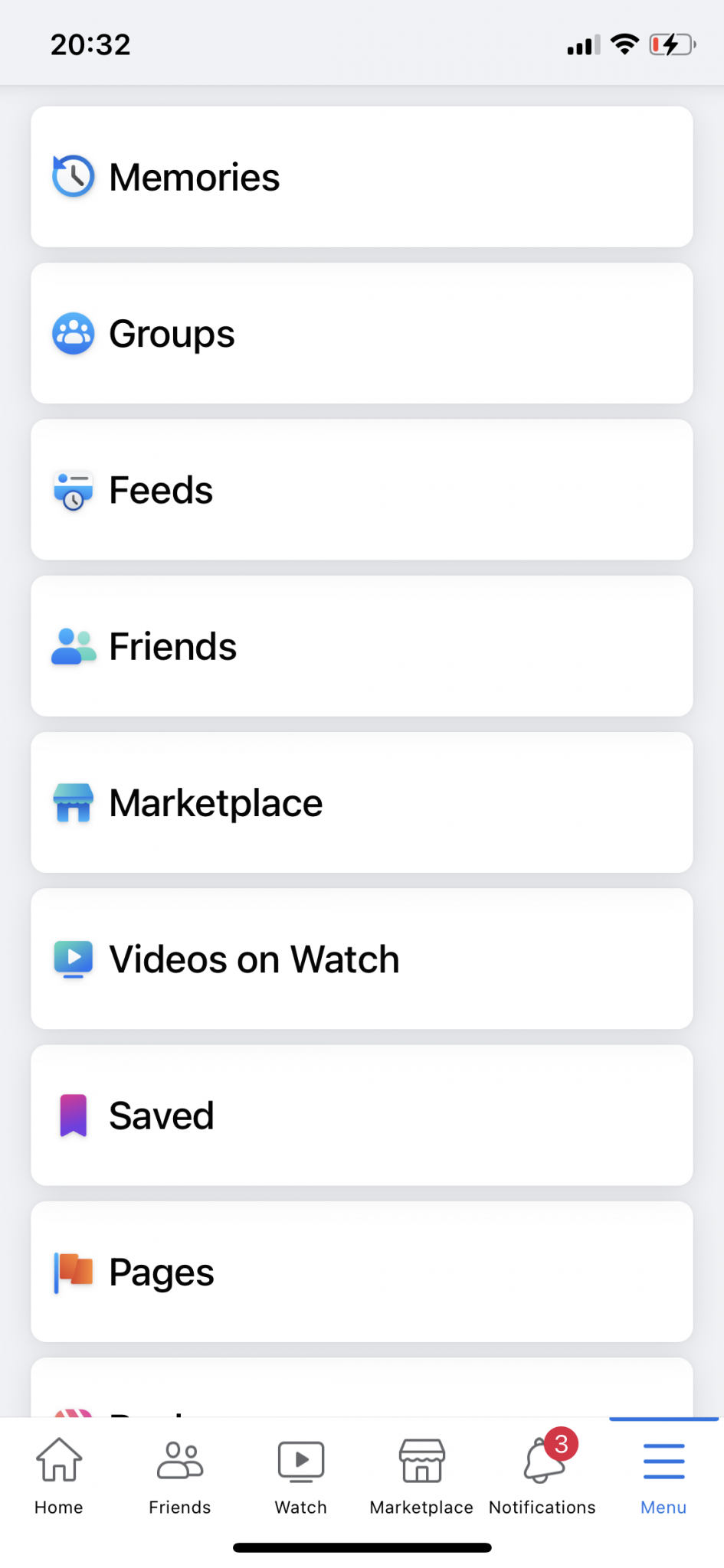Screen dimensions: 724x1568
Task: Select the Marketplace tab in bottom bar
Action: tap(421, 1475)
